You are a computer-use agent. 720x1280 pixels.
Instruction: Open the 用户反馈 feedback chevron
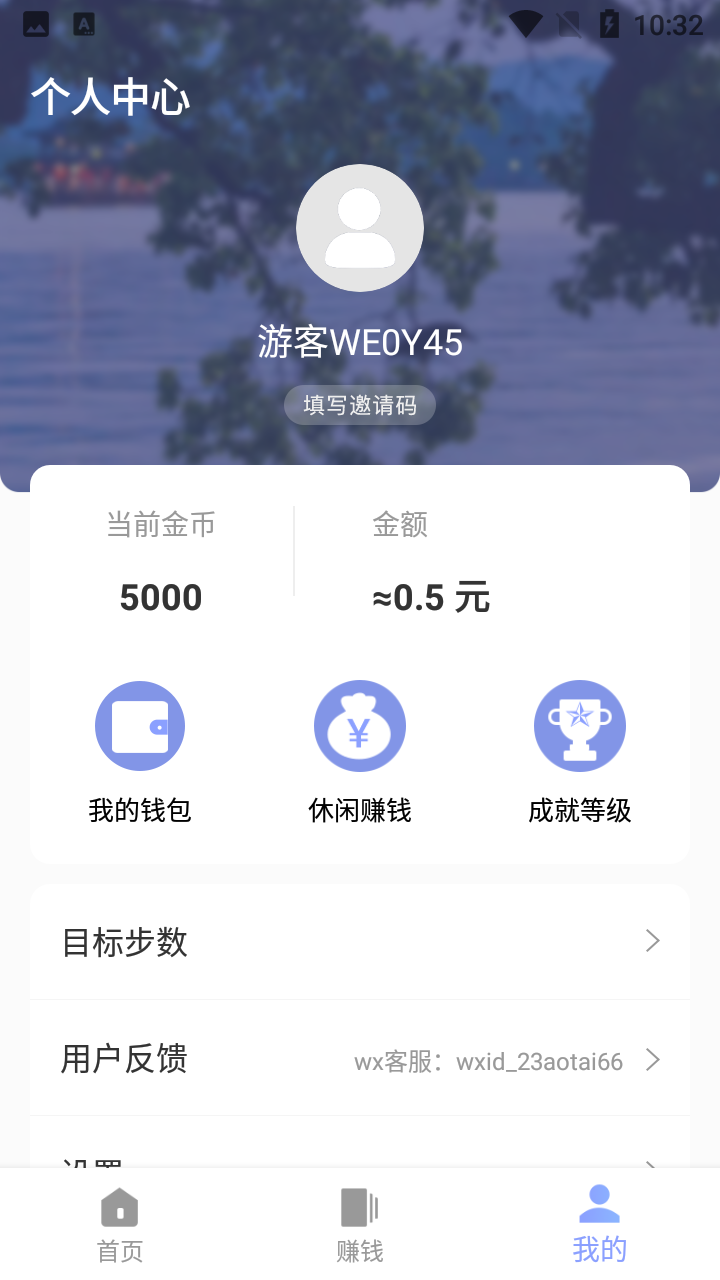[x=652, y=1059]
